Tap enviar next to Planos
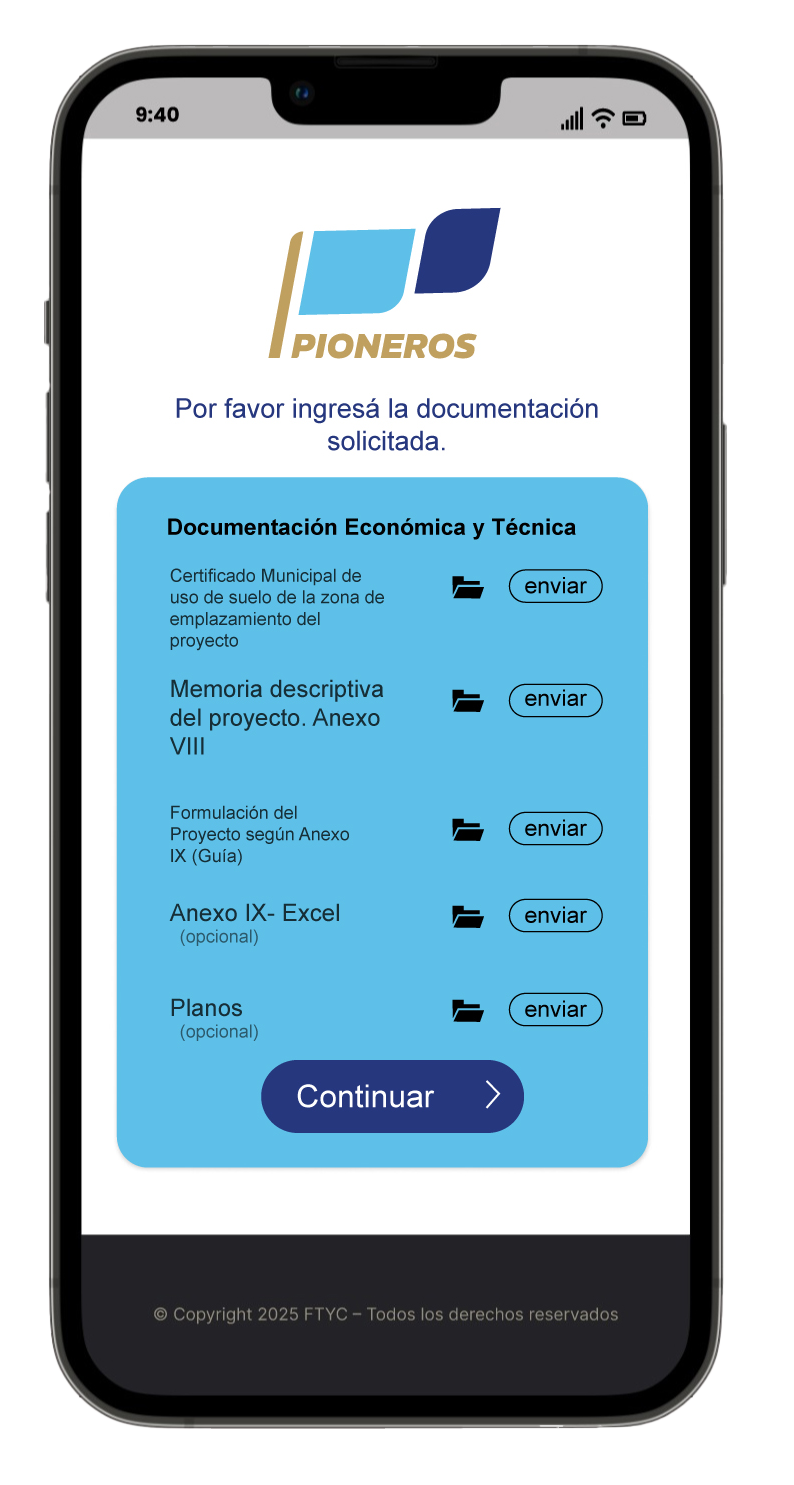The width and height of the screenshot is (794, 1485). pos(555,1010)
